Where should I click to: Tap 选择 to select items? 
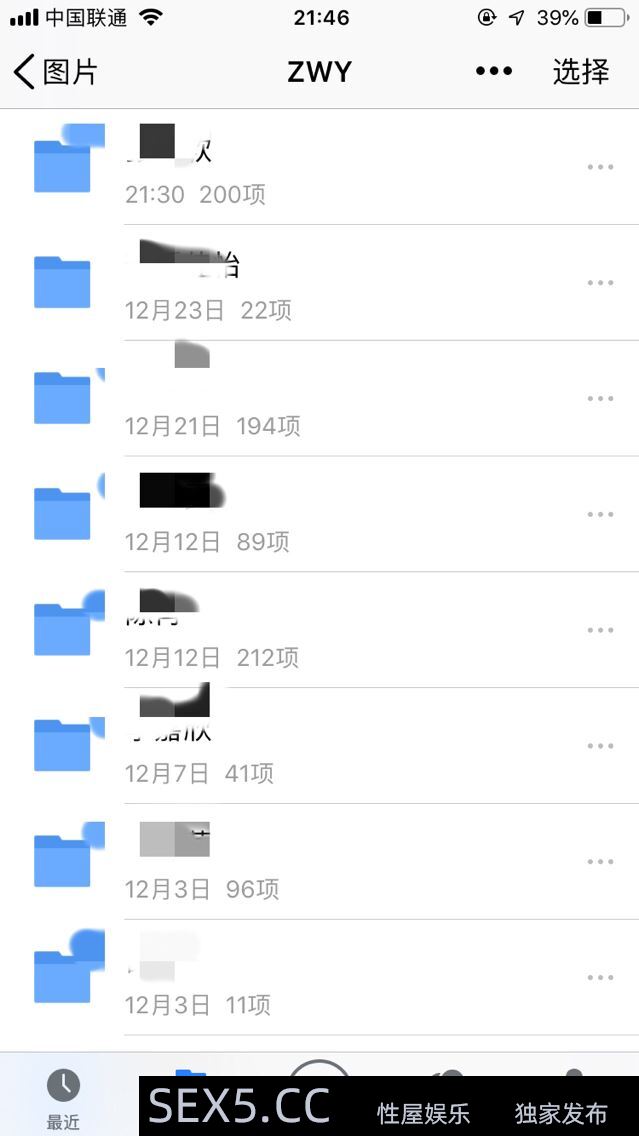coord(581,72)
